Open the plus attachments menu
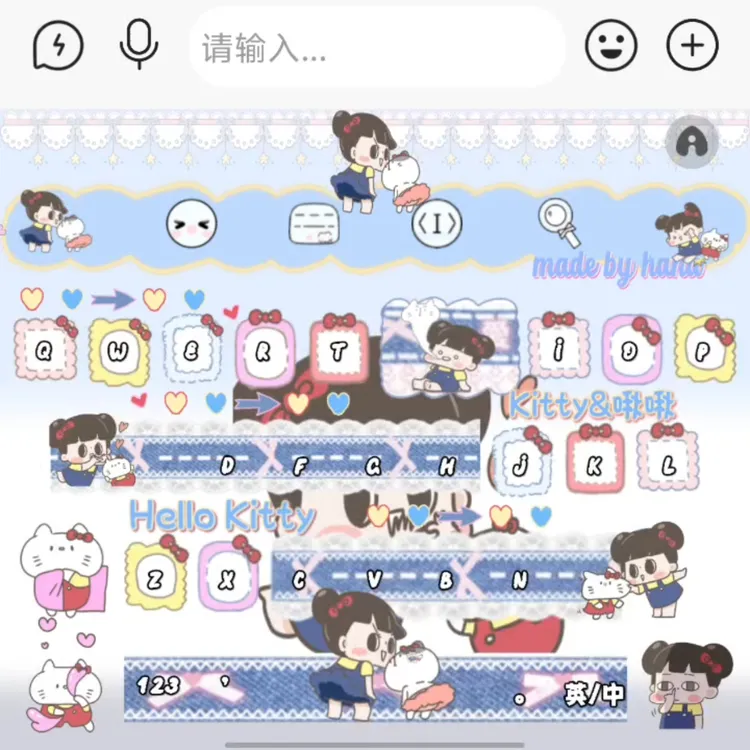The height and width of the screenshot is (750, 750). pyautogui.click(x=692, y=45)
